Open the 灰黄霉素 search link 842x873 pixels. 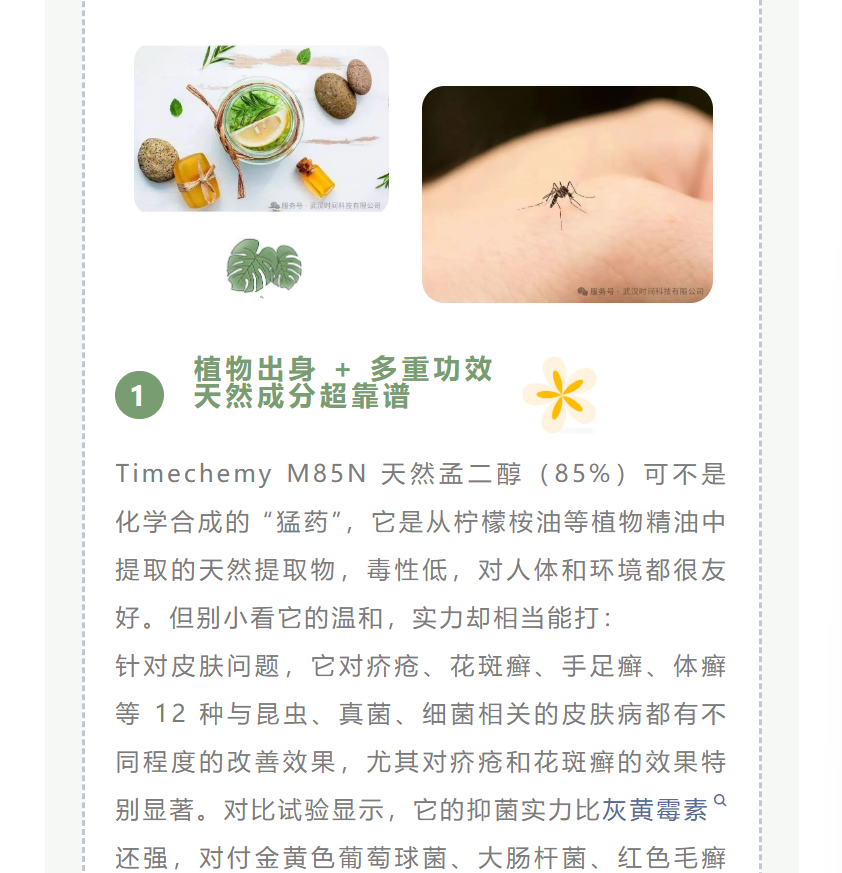click(x=656, y=810)
